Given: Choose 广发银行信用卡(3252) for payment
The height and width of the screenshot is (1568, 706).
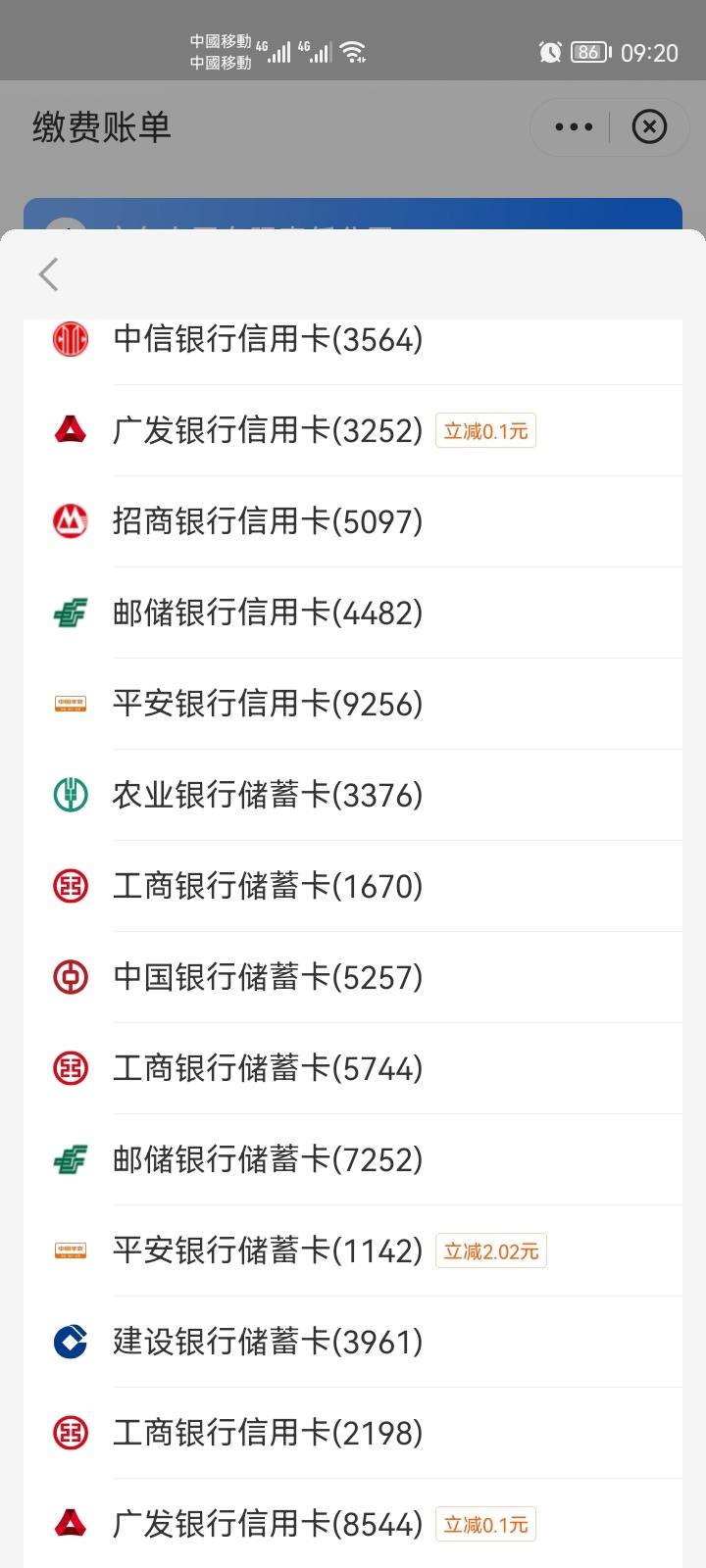Looking at the screenshot, I should (x=353, y=430).
